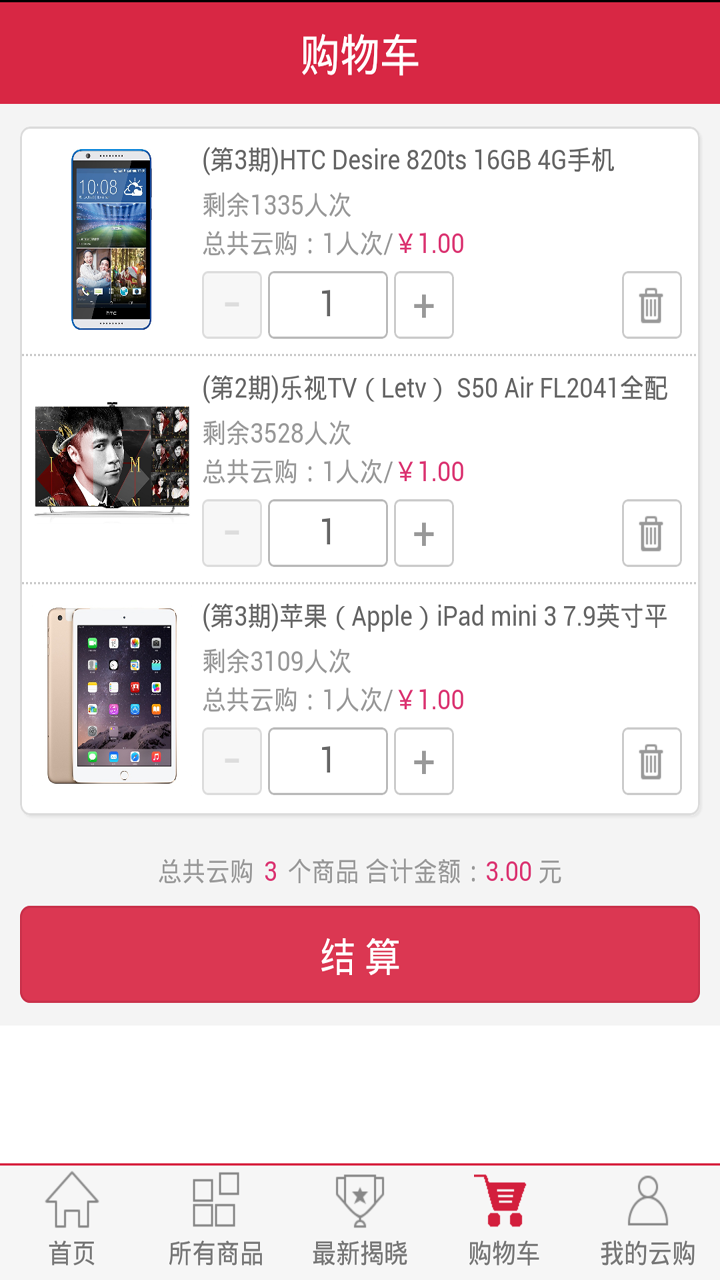Increase HTC Desire 820ts quantity

pos(424,305)
